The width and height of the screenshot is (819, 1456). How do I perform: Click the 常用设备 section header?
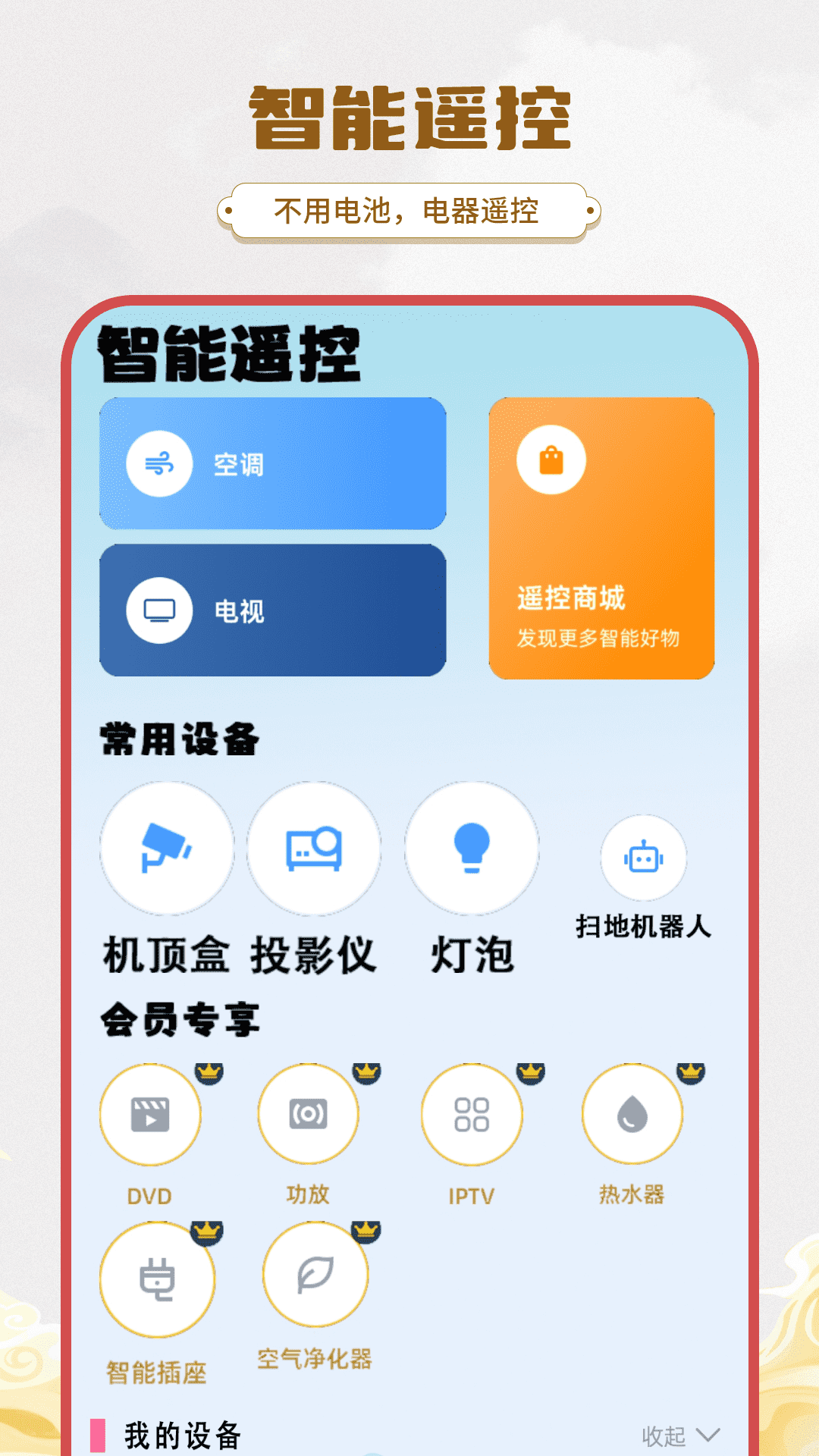[177, 739]
